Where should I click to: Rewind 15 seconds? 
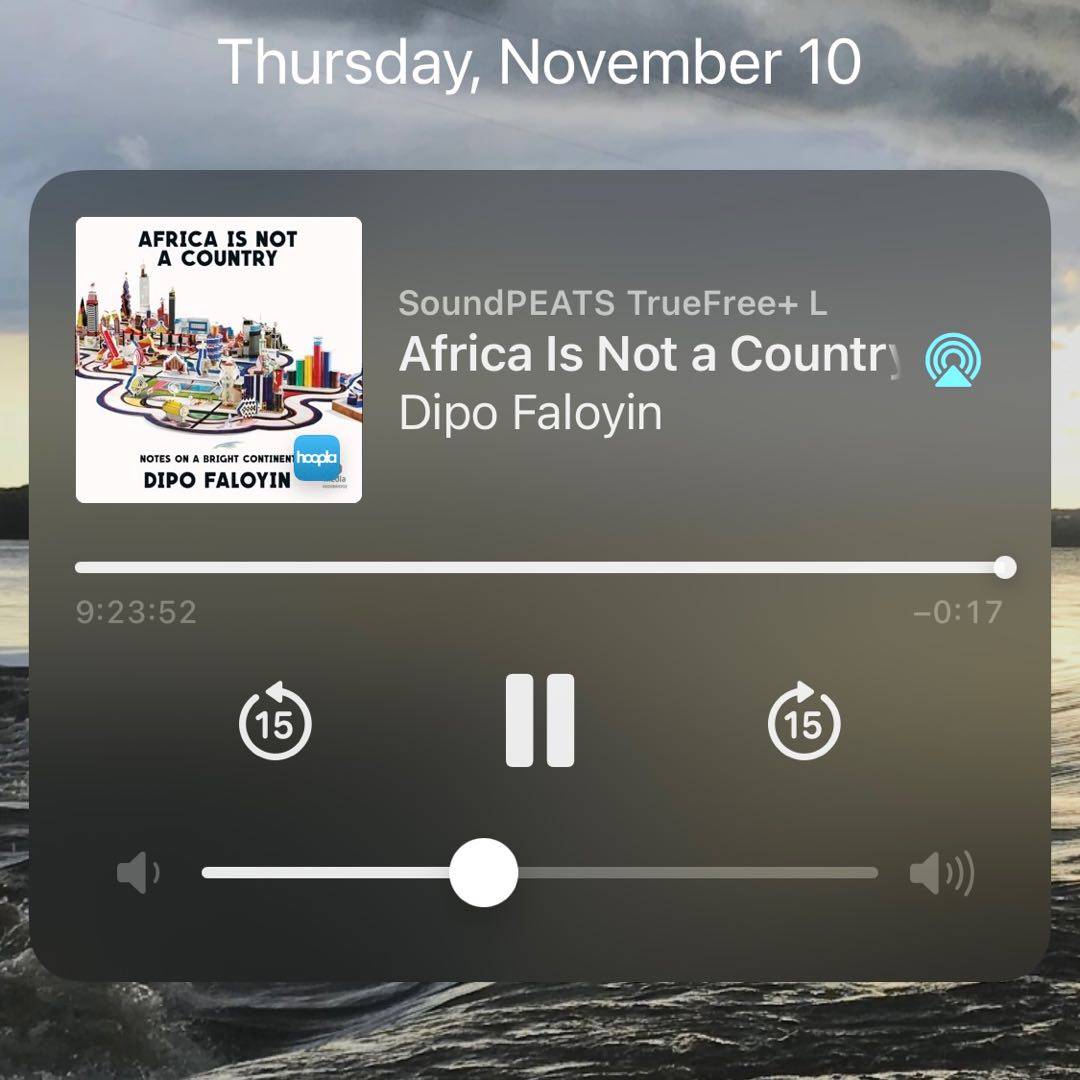click(275, 721)
